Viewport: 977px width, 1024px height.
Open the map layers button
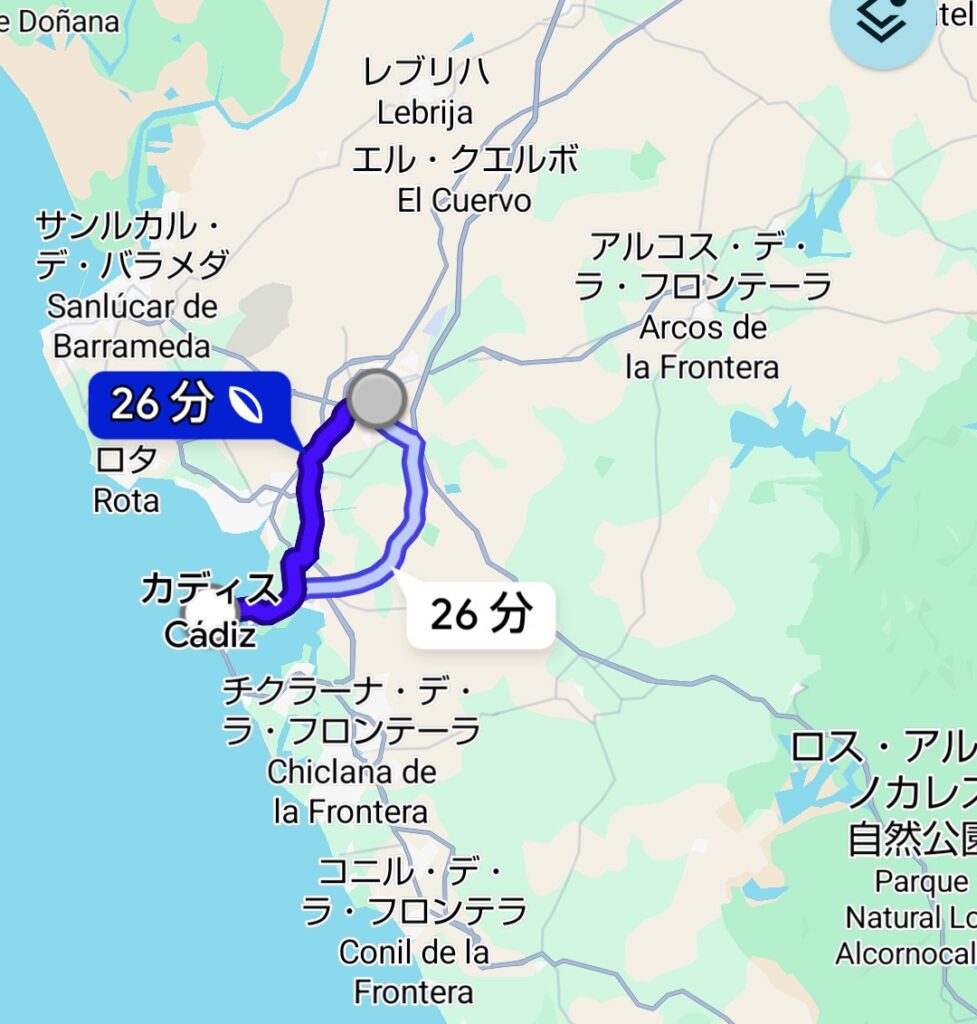click(882, 22)
